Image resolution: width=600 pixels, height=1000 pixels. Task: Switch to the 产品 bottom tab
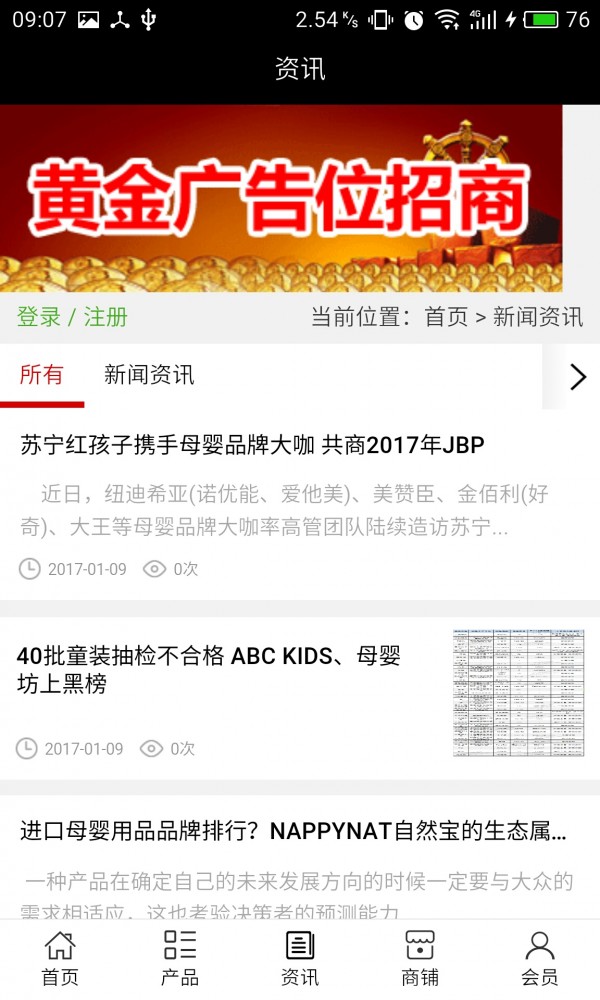180,958
